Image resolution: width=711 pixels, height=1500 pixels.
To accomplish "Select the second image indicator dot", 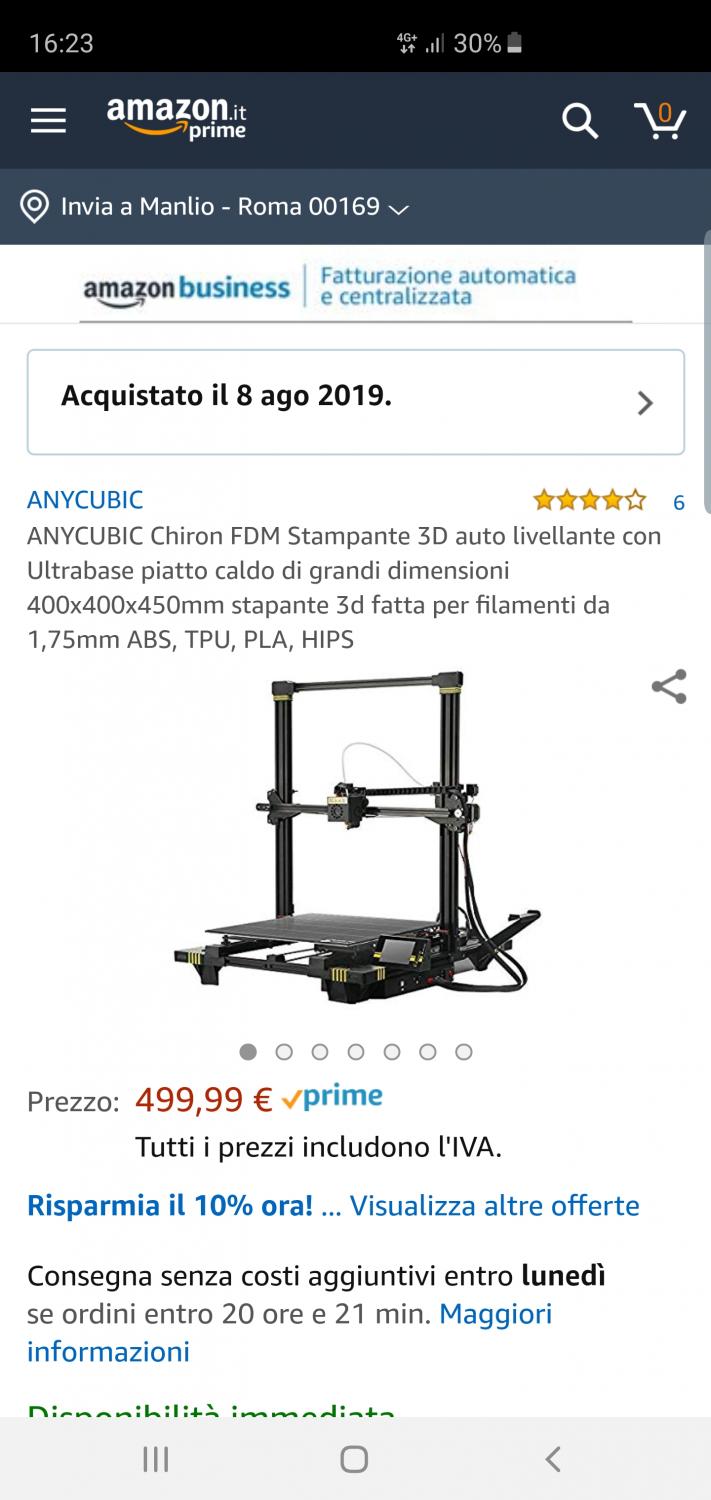I will (x=284, y=1052).
